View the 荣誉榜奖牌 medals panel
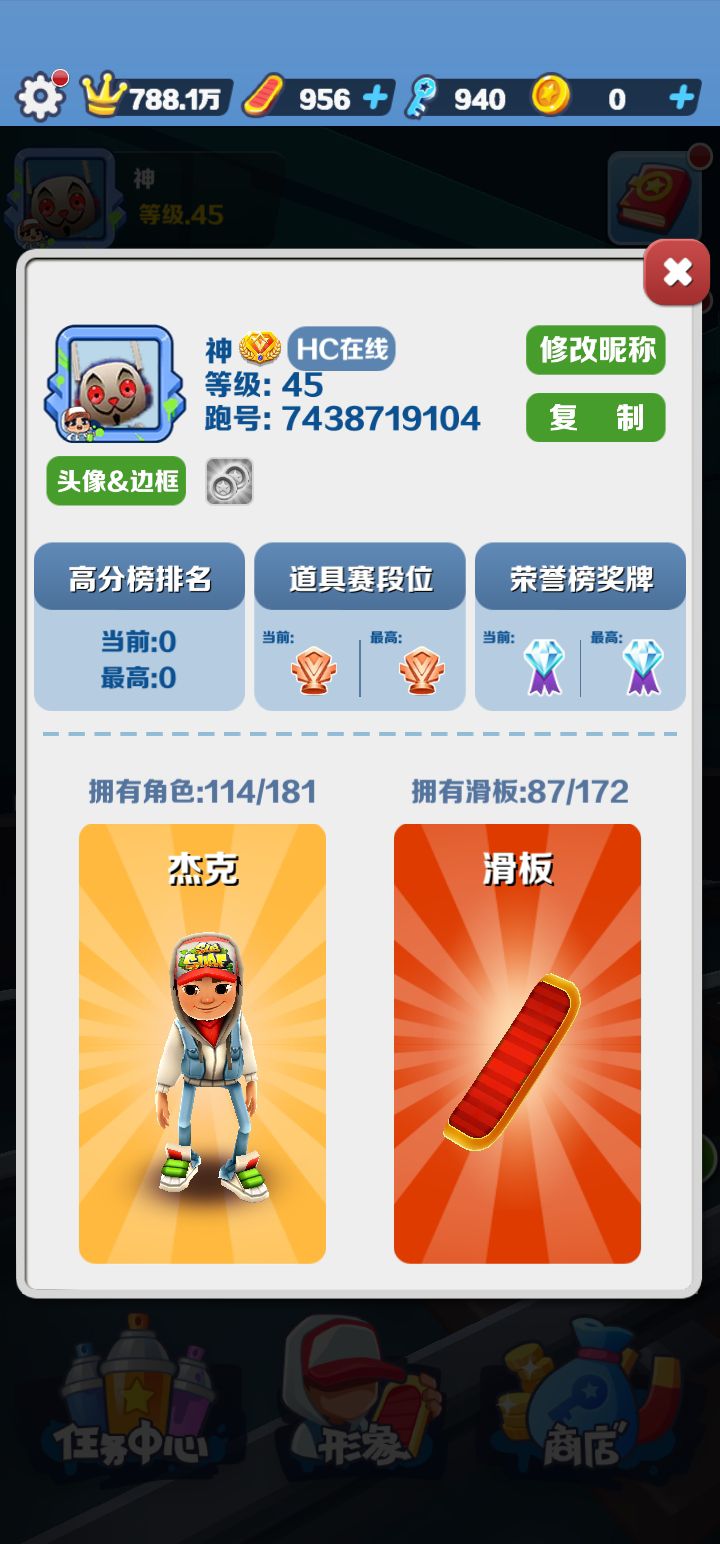 580,626
